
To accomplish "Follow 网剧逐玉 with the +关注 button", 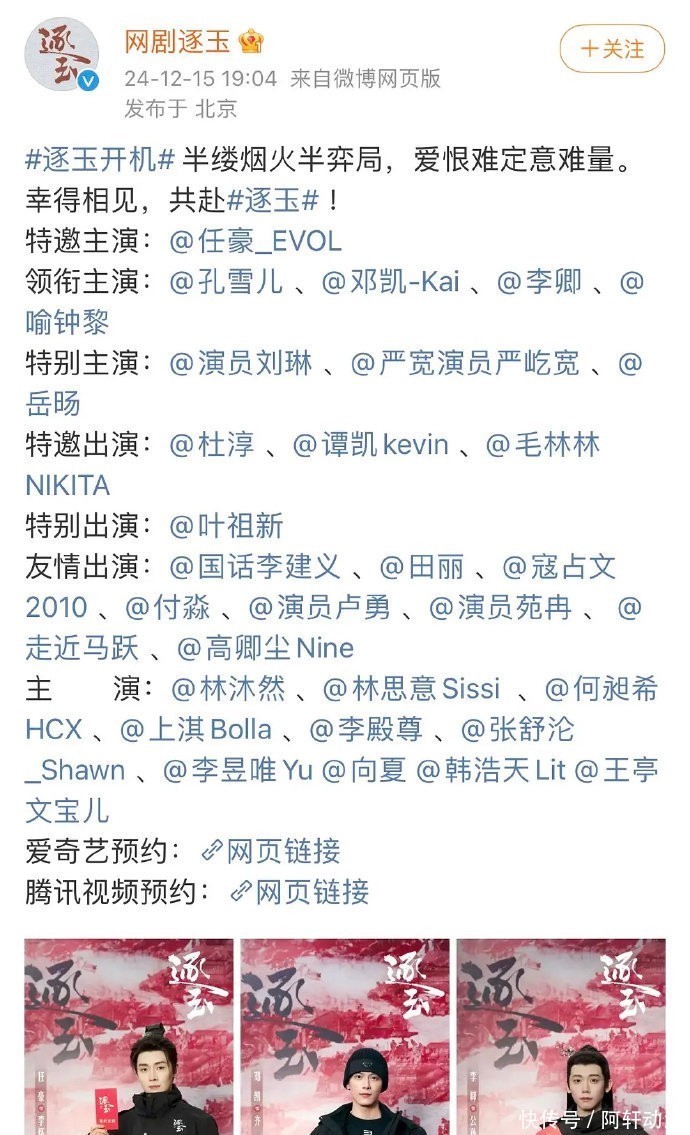I will [612, 48].
